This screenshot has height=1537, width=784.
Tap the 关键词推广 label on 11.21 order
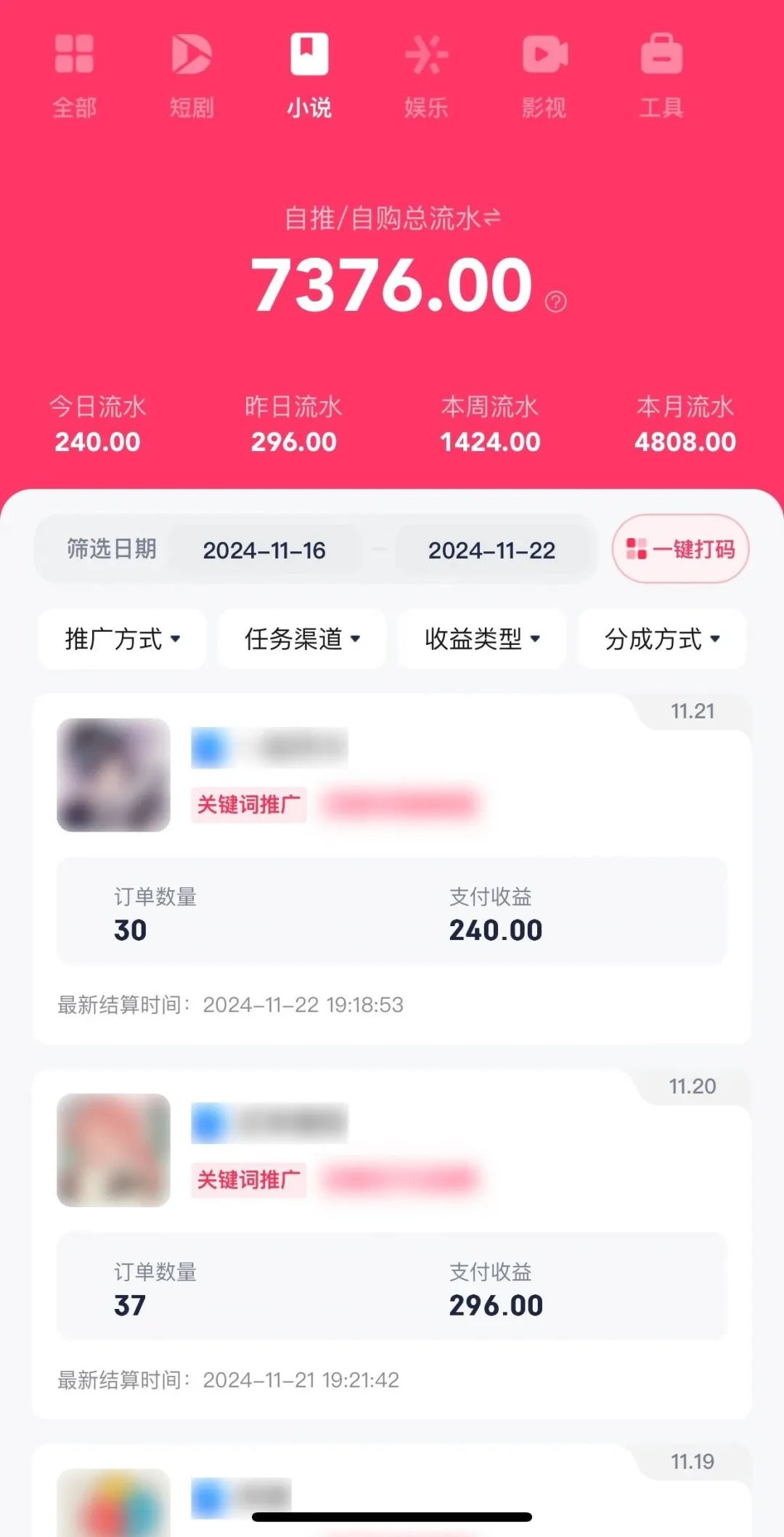(x=248, y=806)
